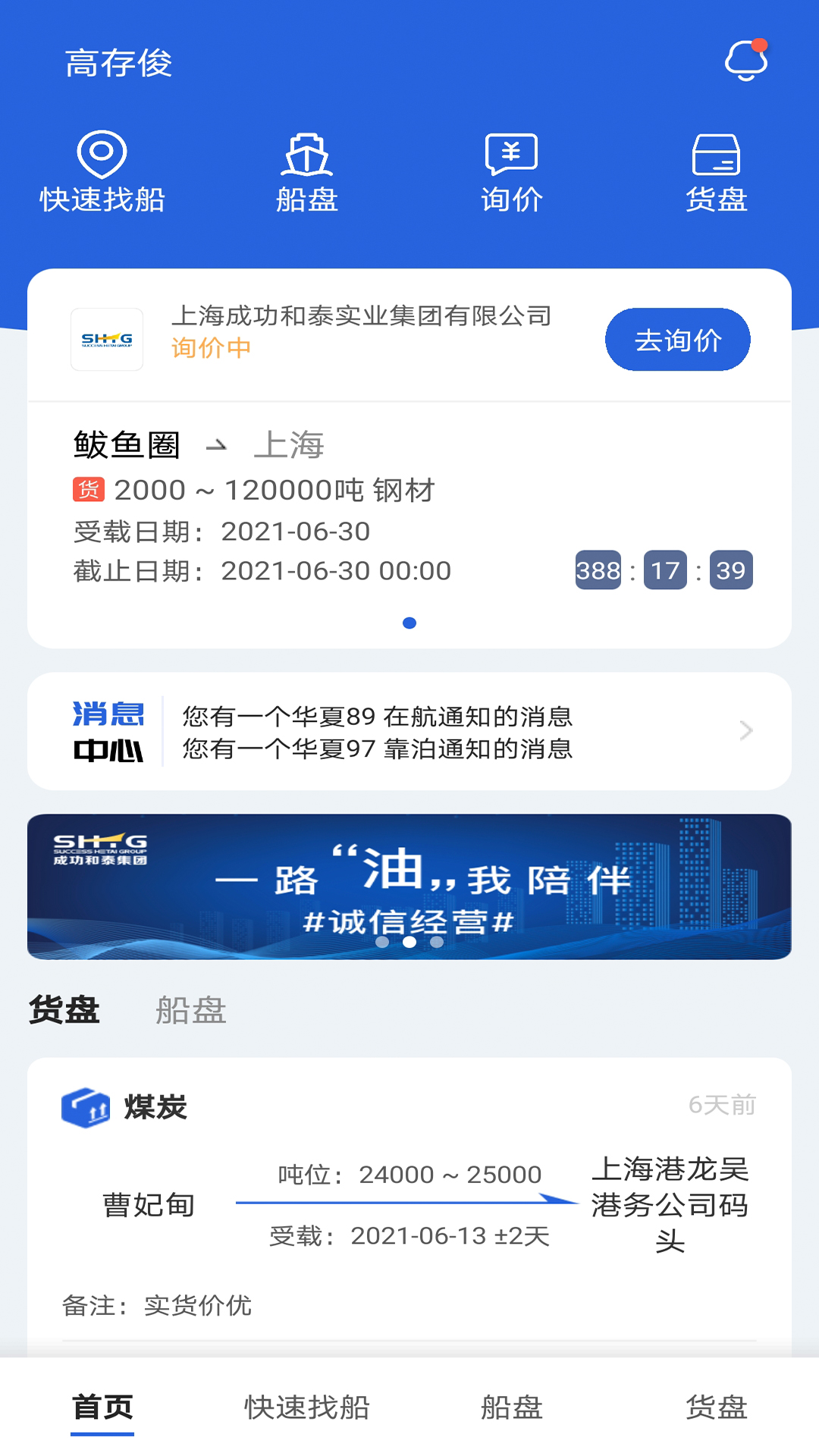Click the blue pagination dot under the inquiry card
The image size is (819, 1456).
coord(409,623)
